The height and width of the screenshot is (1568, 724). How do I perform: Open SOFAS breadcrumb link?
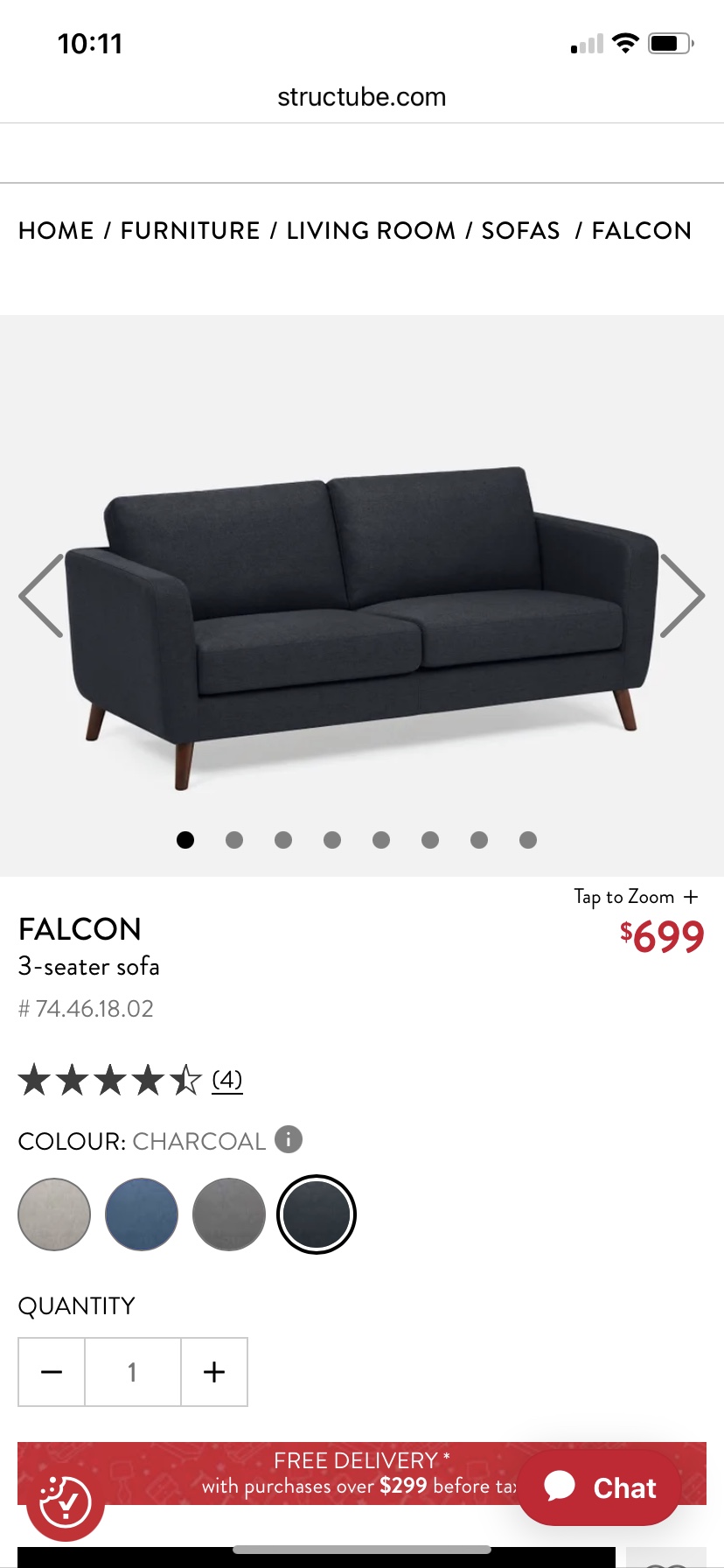pos(520,231)
